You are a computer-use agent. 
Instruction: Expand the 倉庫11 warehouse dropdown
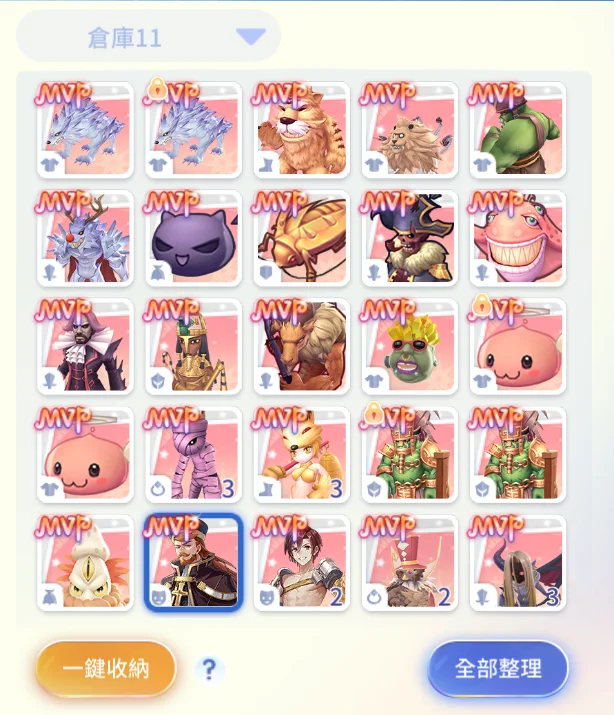point(250,38)
